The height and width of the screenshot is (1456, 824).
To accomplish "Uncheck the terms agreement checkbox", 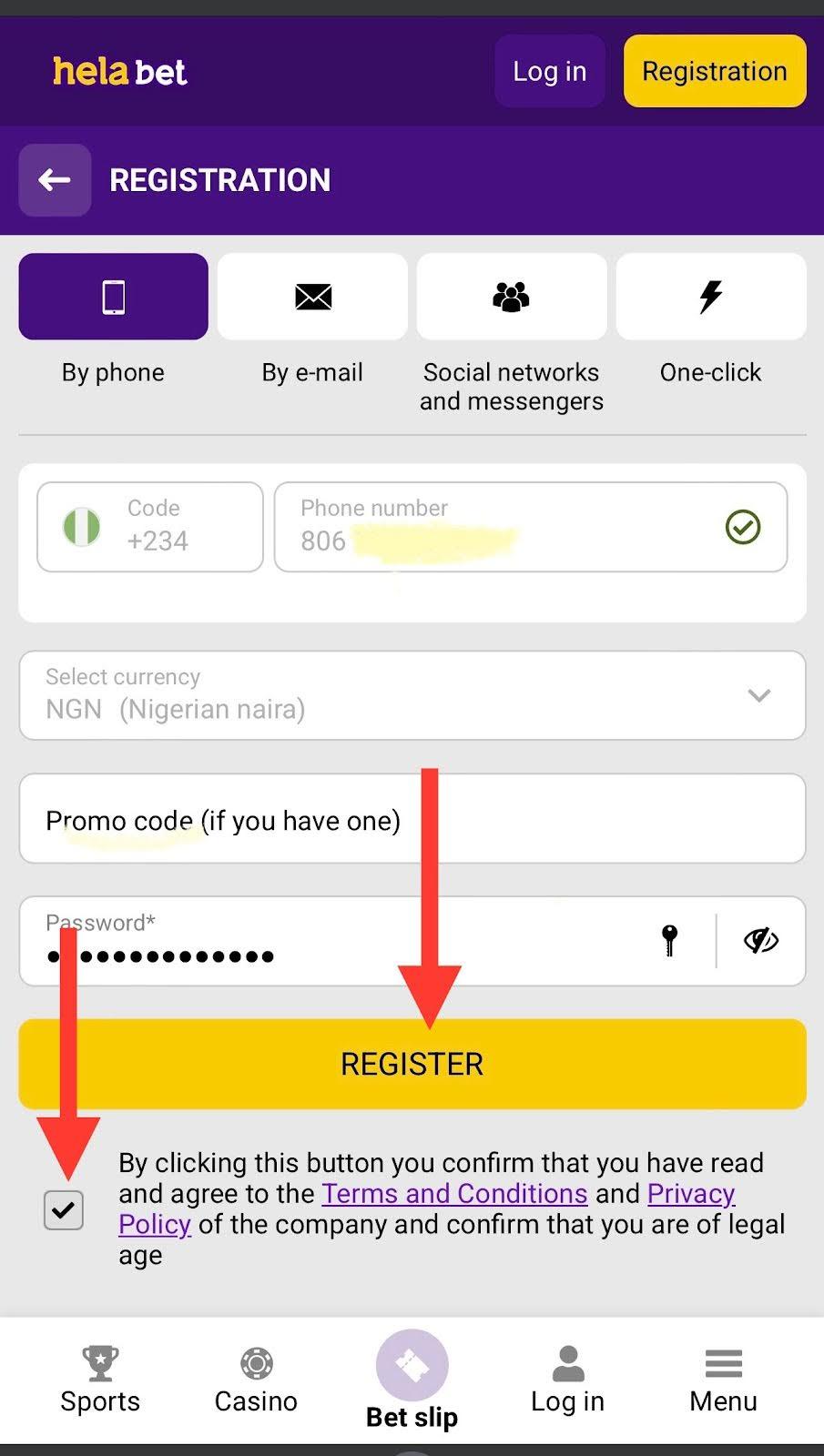I will point(64,1209).
